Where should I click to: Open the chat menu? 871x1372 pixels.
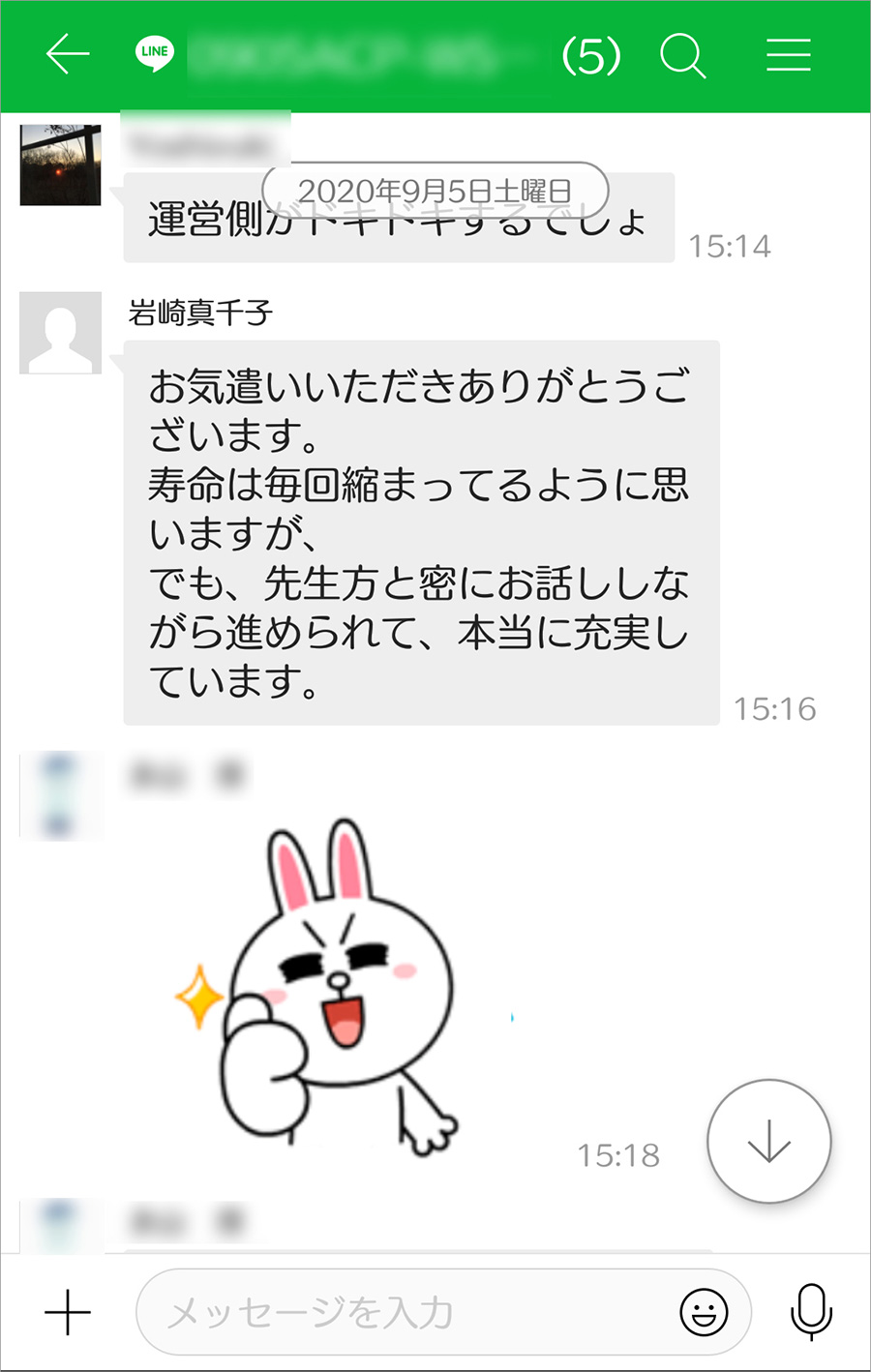coord(789,55)
